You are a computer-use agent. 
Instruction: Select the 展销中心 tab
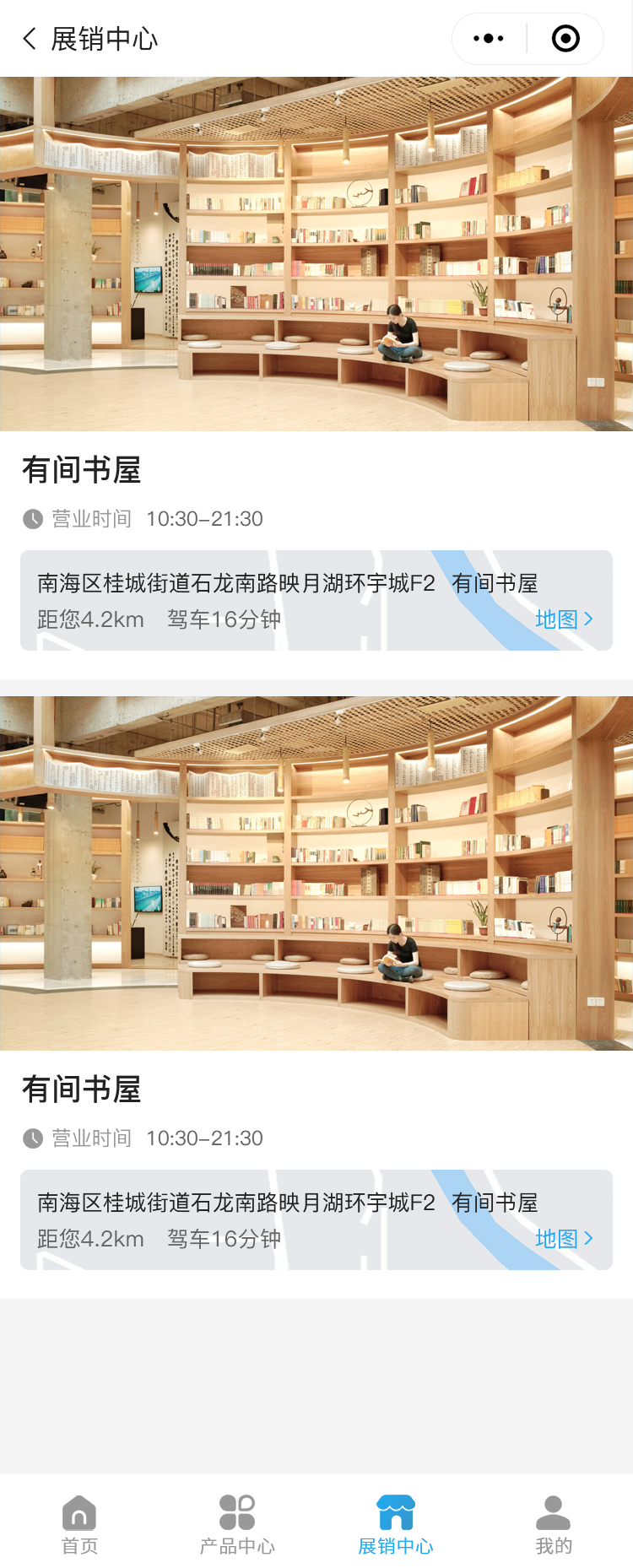coord(395,1523)
